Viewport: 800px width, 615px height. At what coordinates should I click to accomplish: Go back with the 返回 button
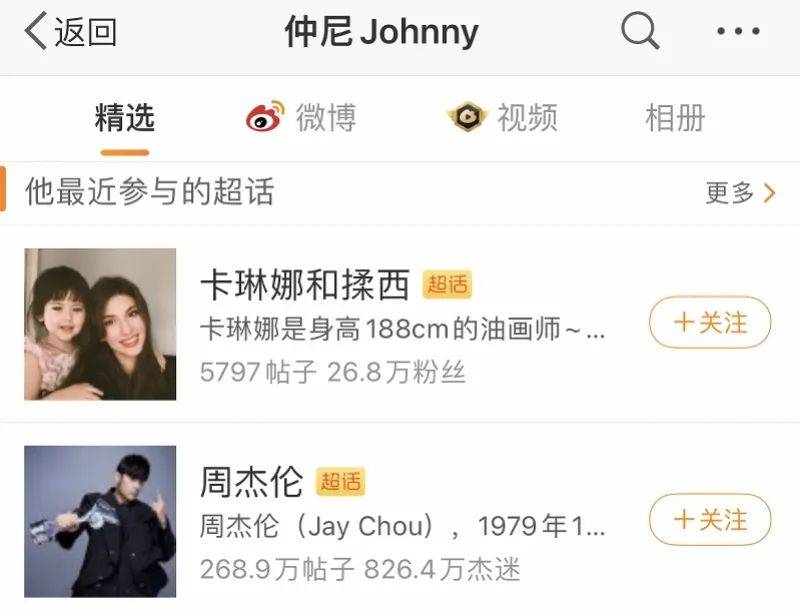pyautogui.click(x=70, y=32)
